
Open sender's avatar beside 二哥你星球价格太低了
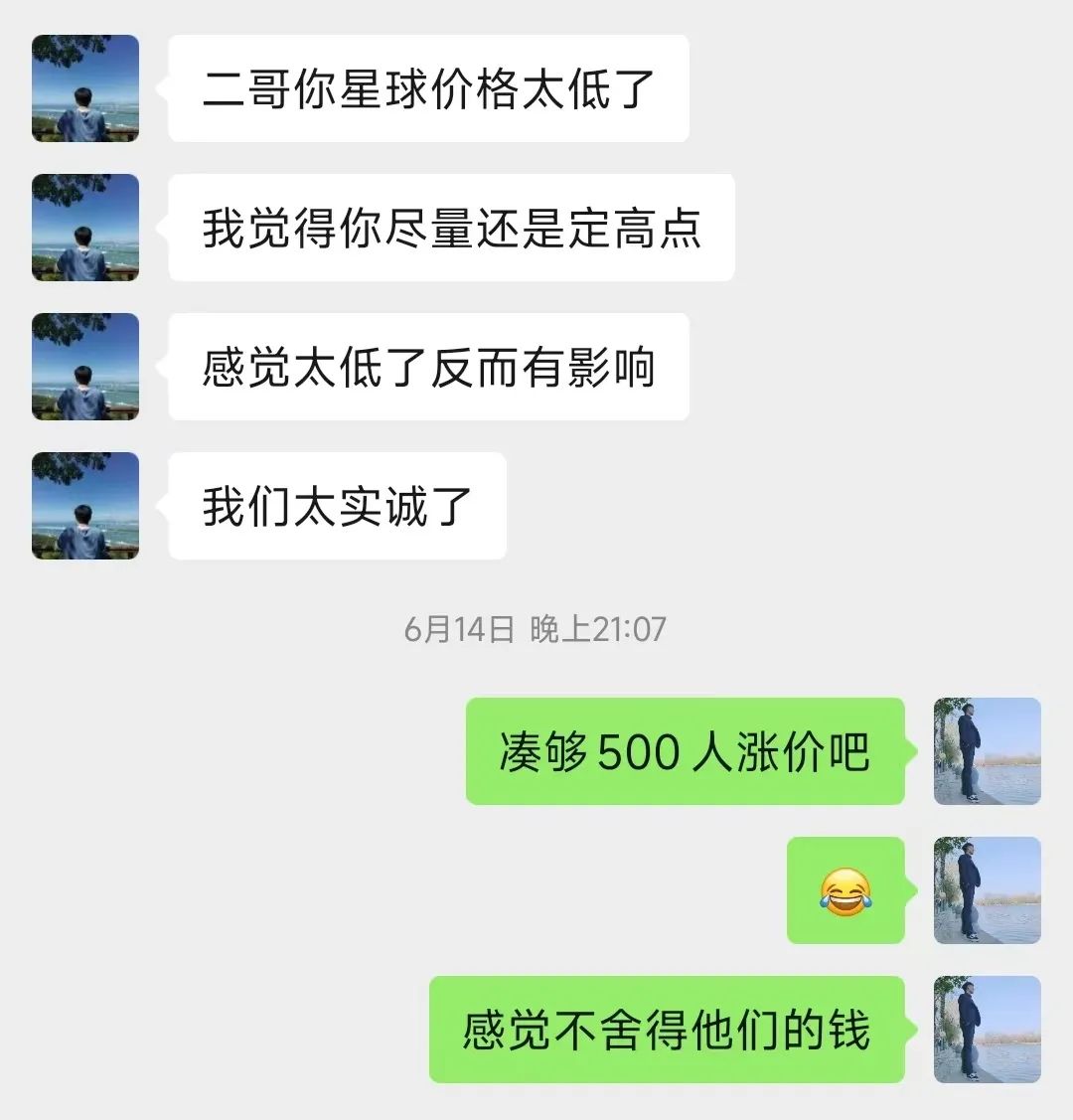click(x=85, y=88)
